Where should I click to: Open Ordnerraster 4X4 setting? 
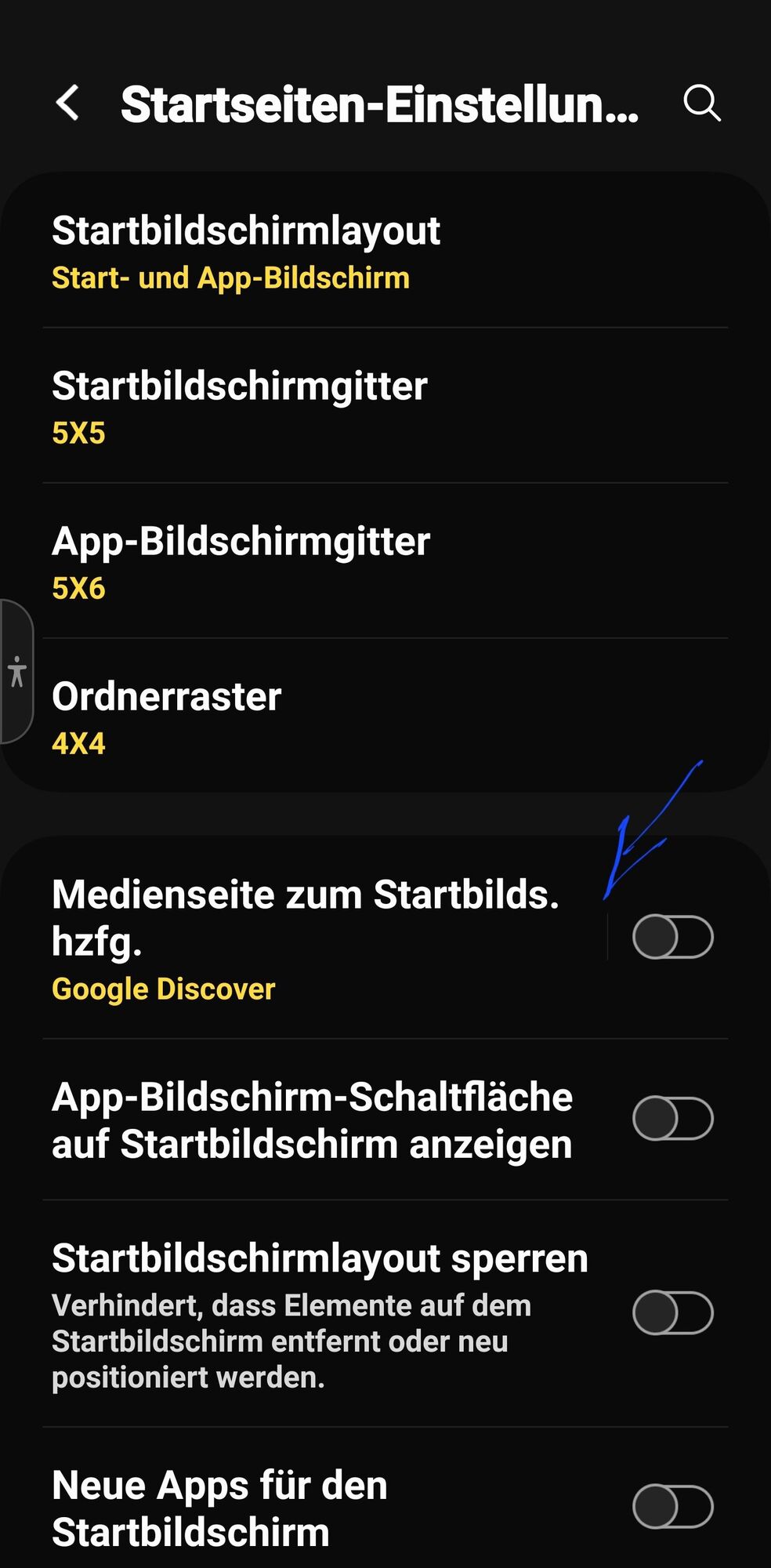[384, 717]
